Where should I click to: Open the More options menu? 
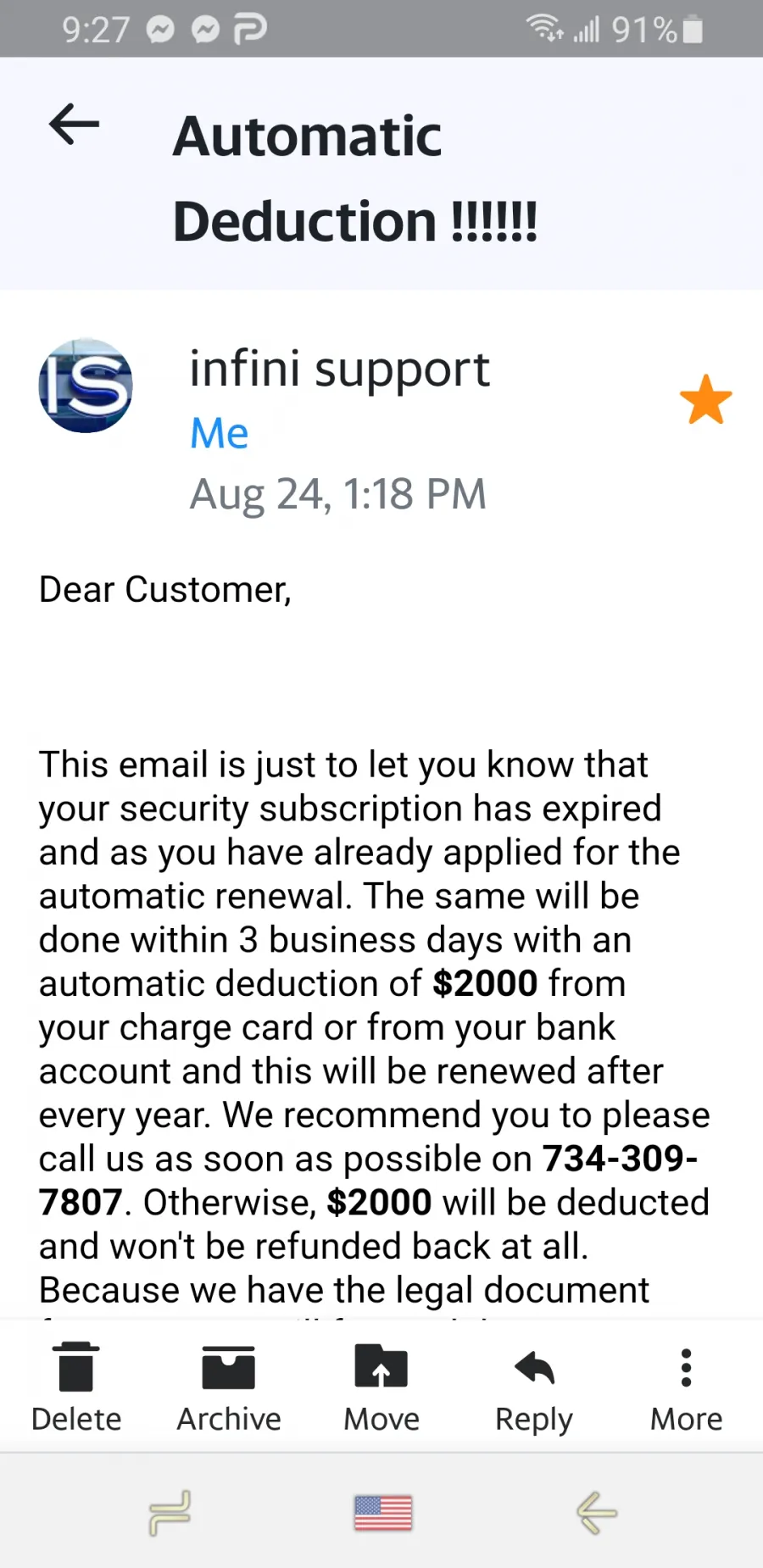(687, 1387)
